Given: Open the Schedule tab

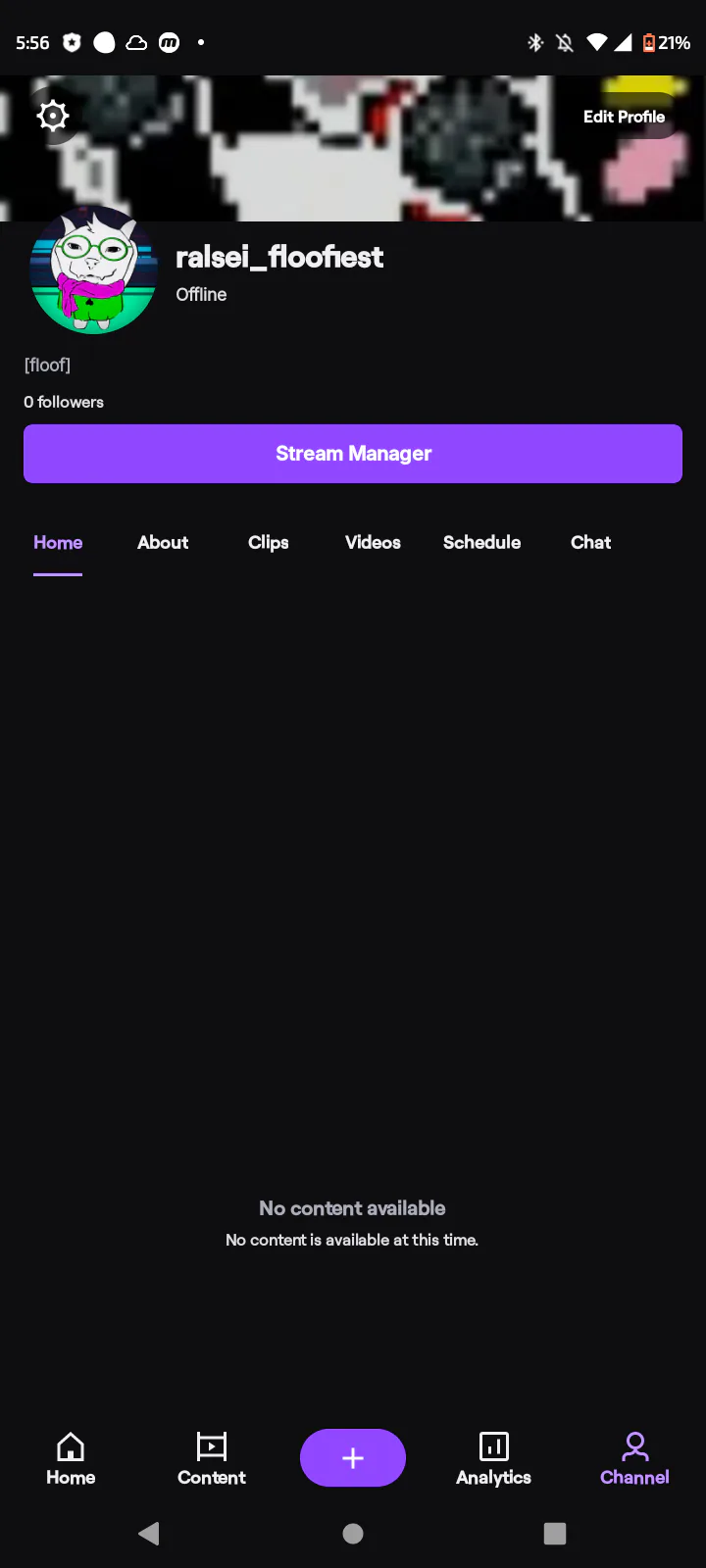Looking at the screenshot, I should pos(481,542).
